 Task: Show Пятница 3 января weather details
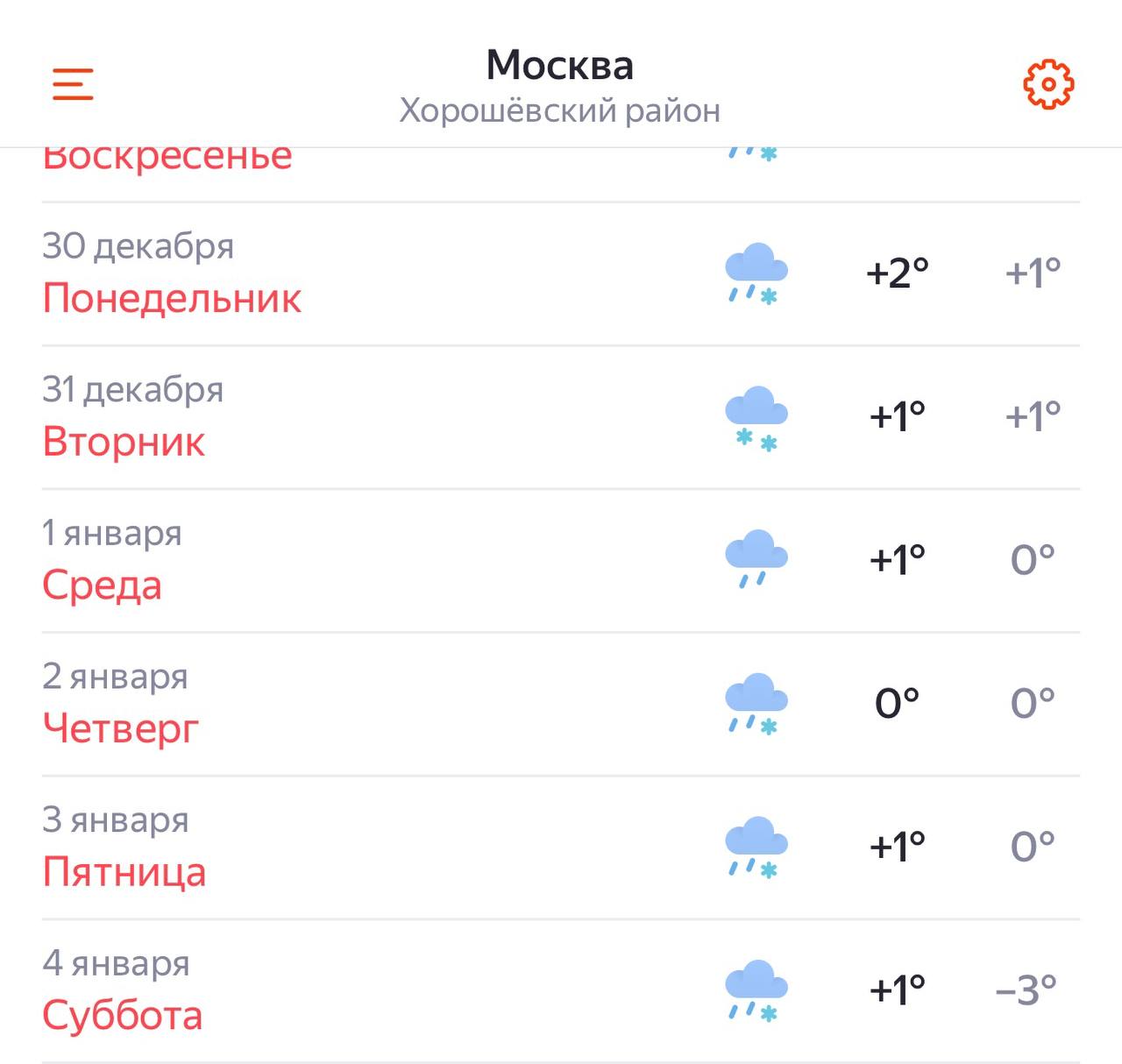(561, 848)
